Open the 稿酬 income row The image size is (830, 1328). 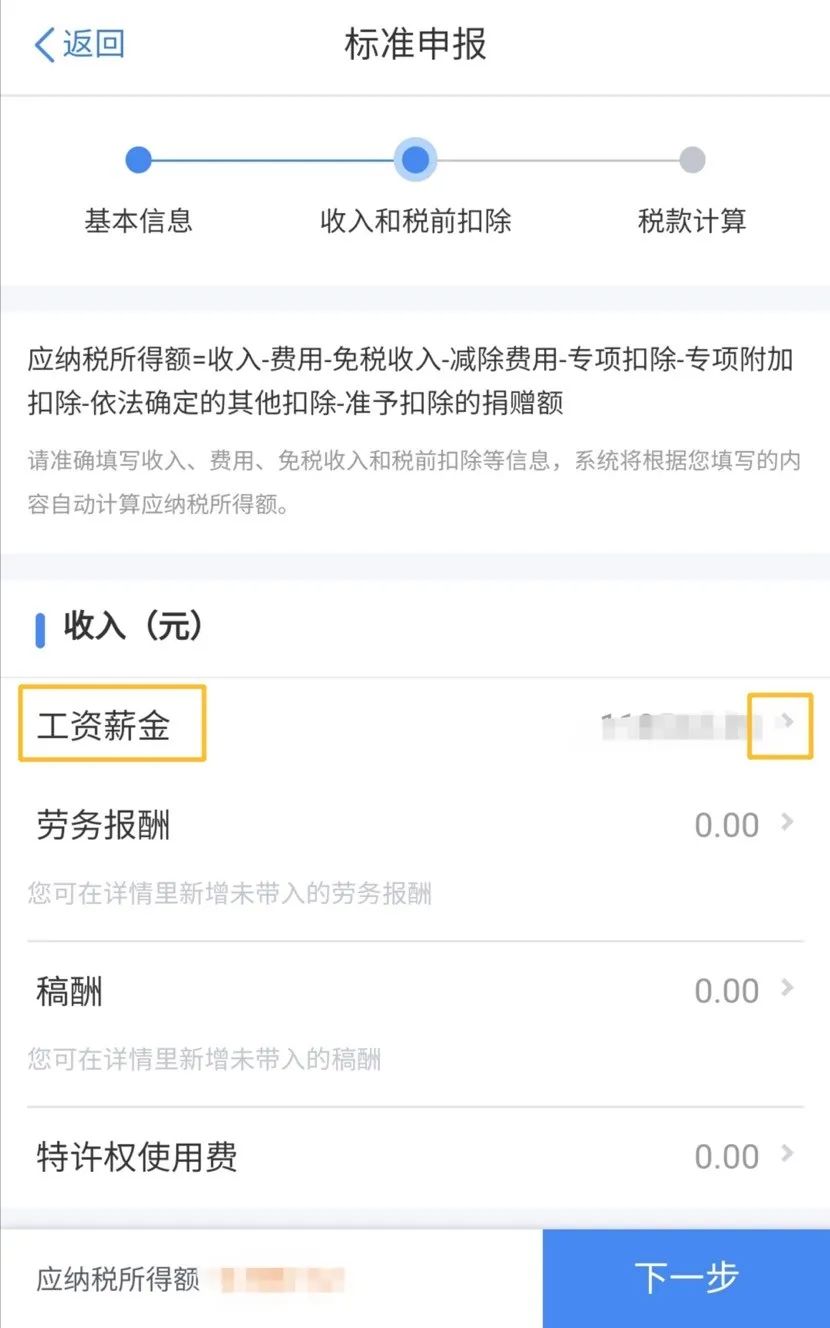tap(415, 992)
